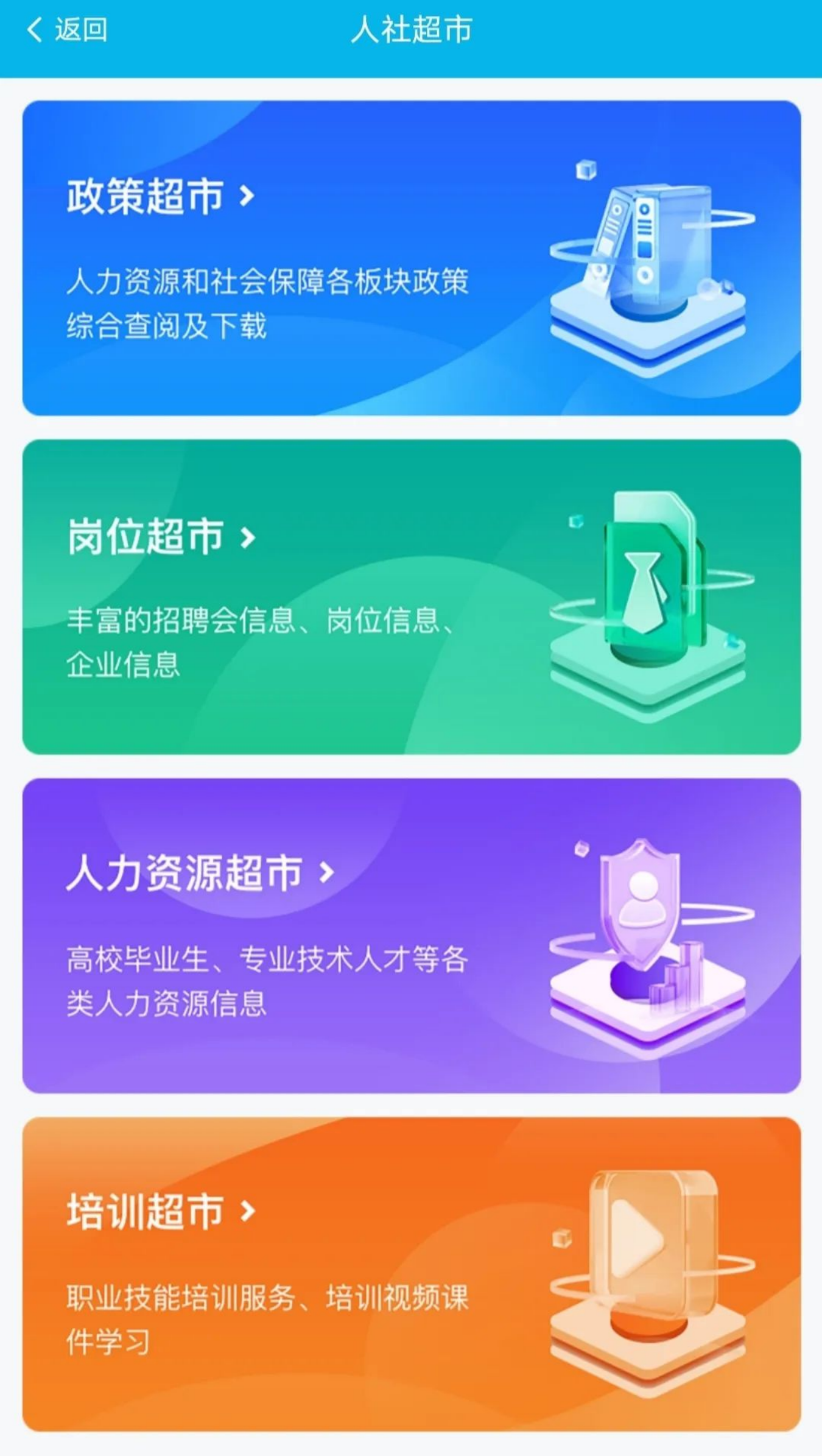Open the 人力资源超市 card
822x1456 pixels.
pos(411,935)
